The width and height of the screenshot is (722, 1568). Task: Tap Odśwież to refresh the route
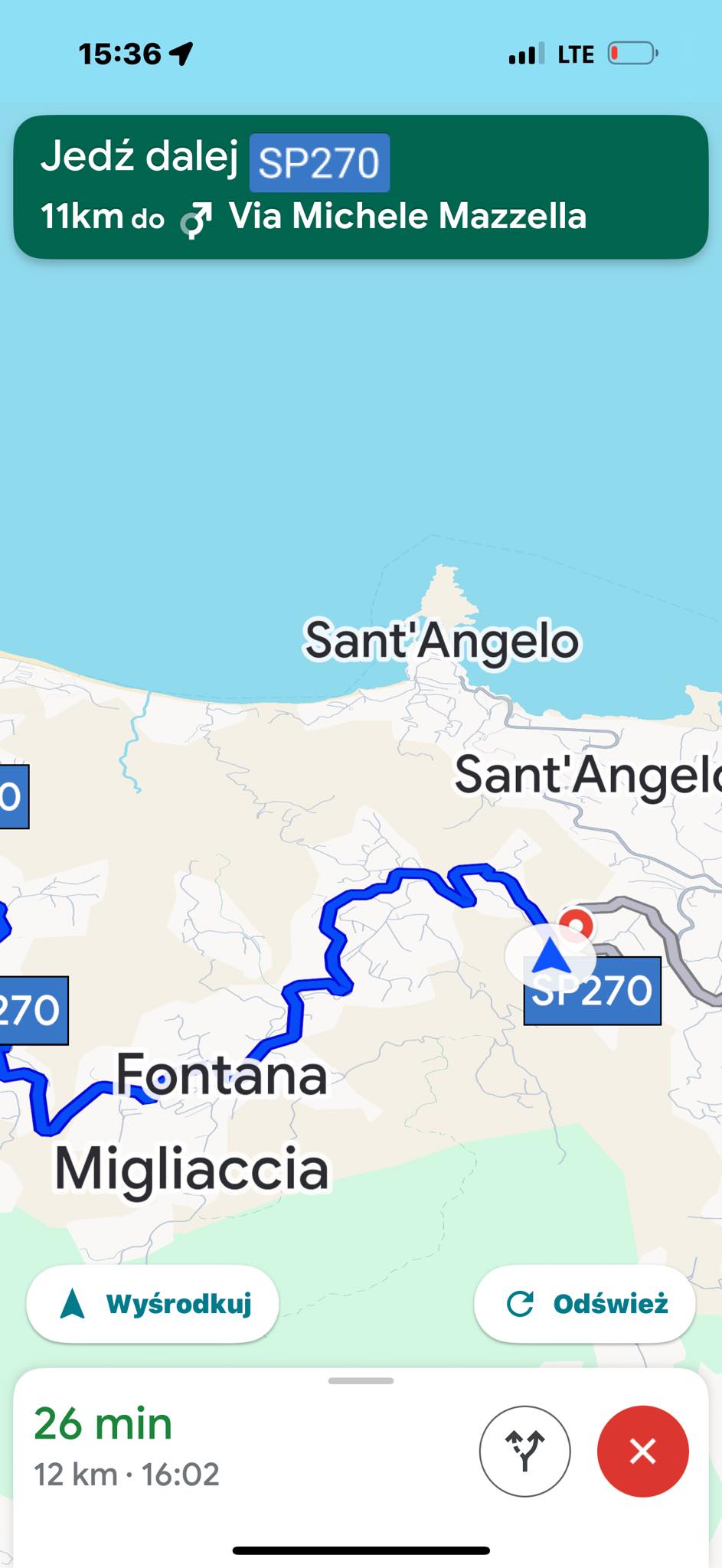click(585, 1304)
